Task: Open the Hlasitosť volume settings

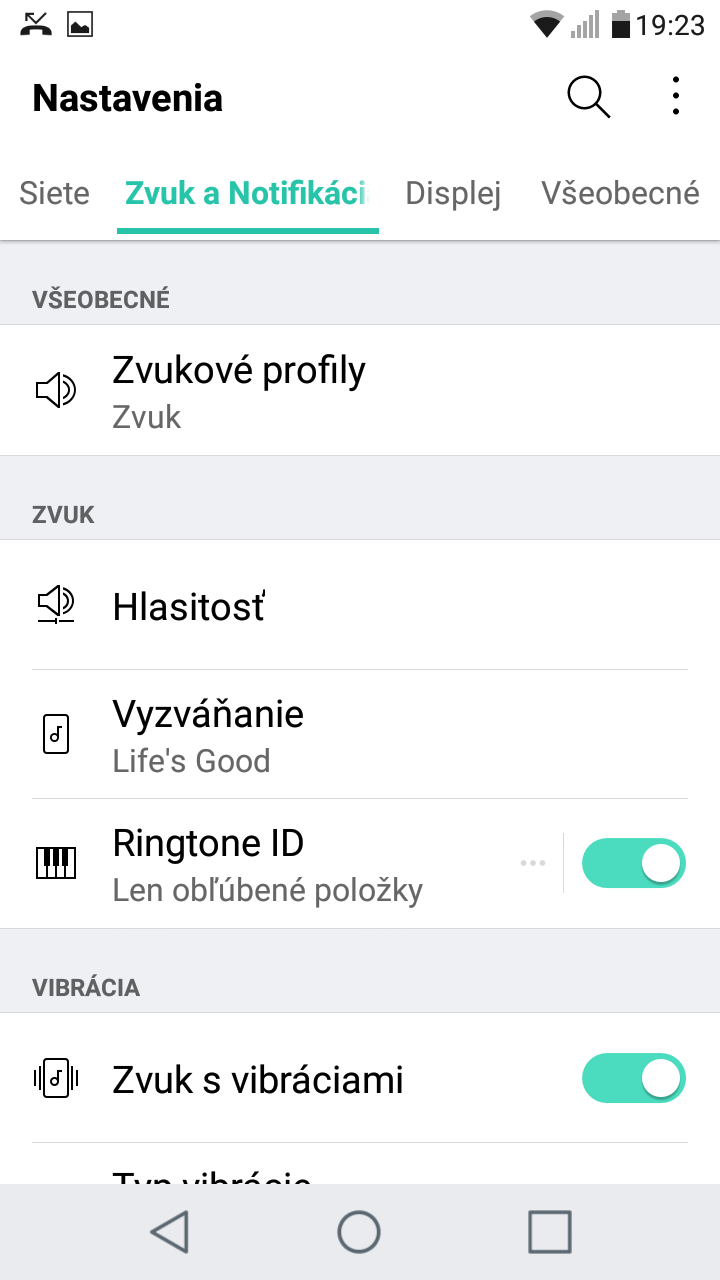Action: [360, 605]
